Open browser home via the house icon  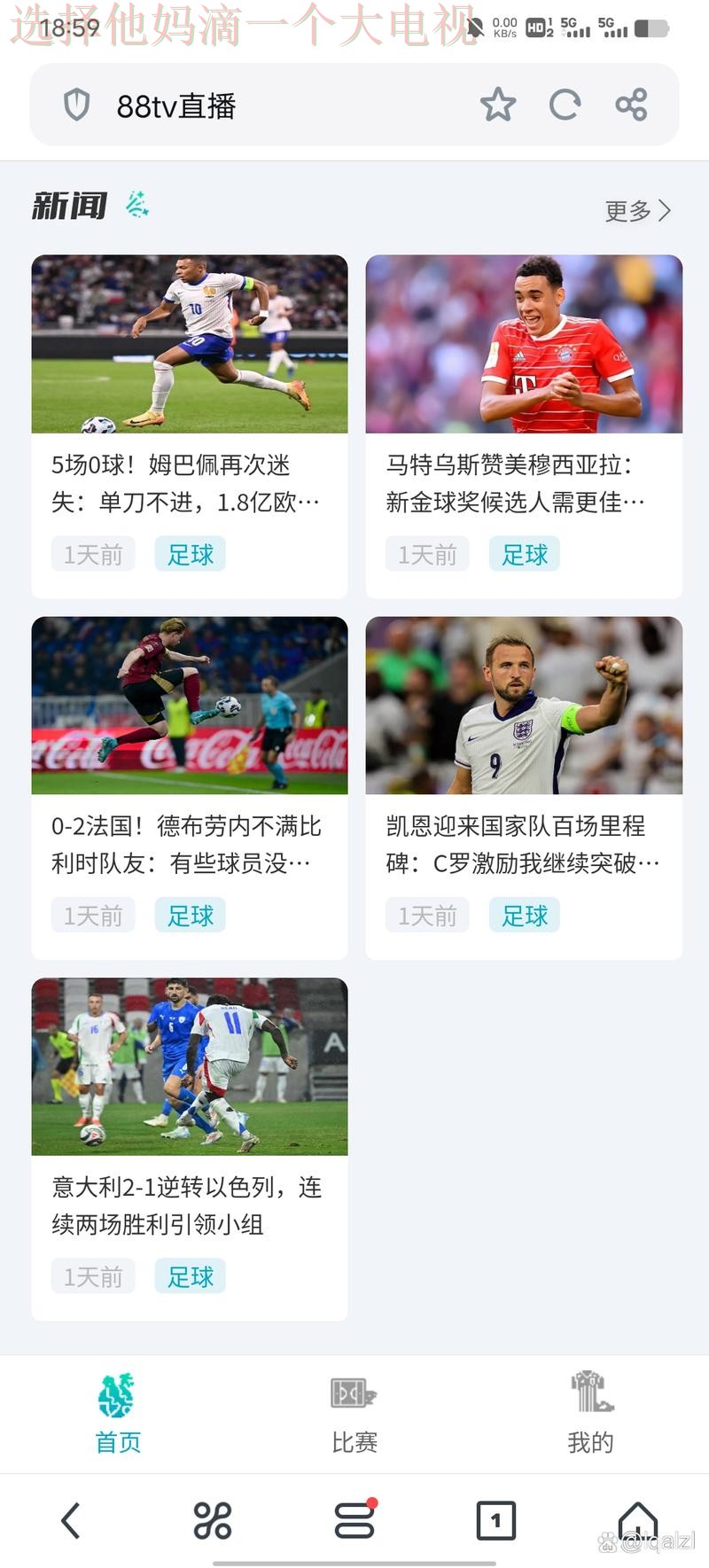[636, 1518]
